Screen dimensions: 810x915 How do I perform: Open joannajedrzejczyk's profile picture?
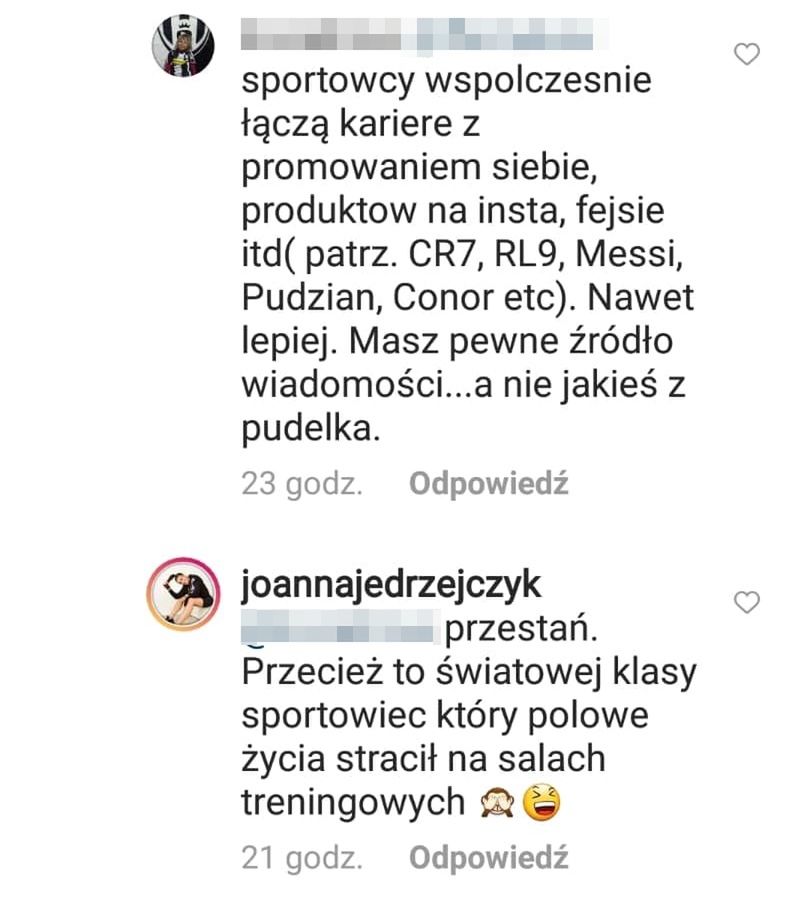tap(183, 595)
